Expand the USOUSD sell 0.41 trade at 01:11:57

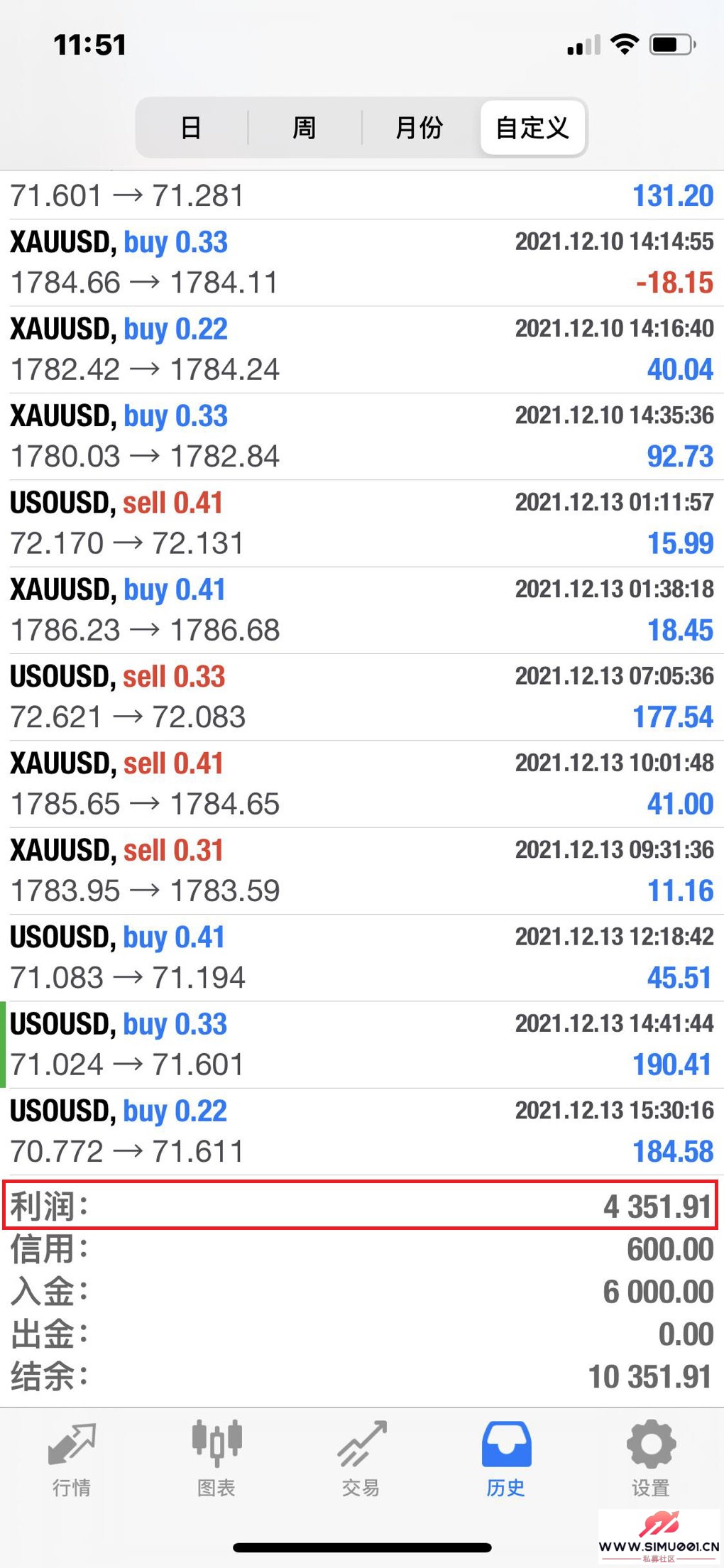coord(362,523)
